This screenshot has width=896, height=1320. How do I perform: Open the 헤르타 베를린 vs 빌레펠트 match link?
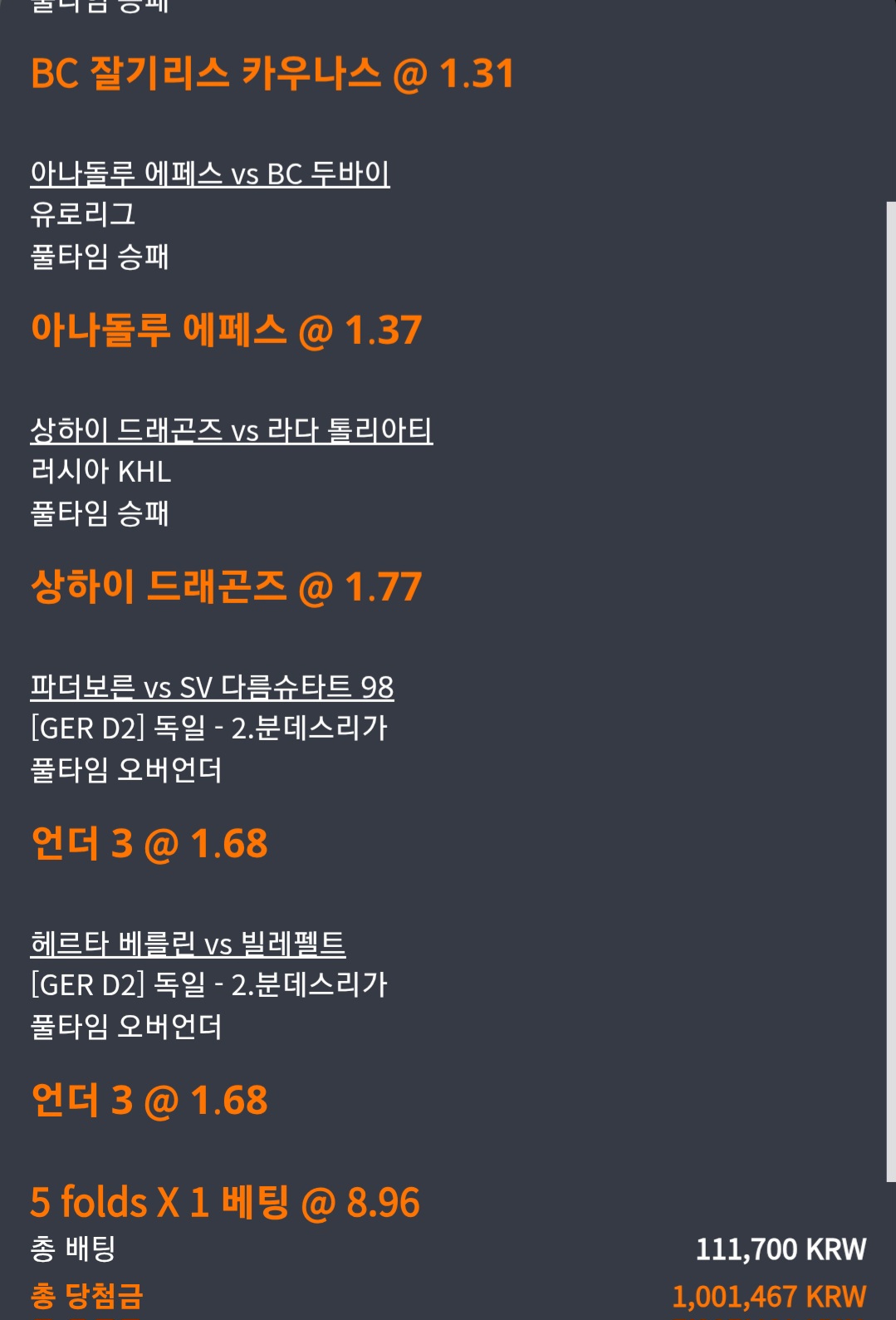pyautogui.click(x=188, y=944)
